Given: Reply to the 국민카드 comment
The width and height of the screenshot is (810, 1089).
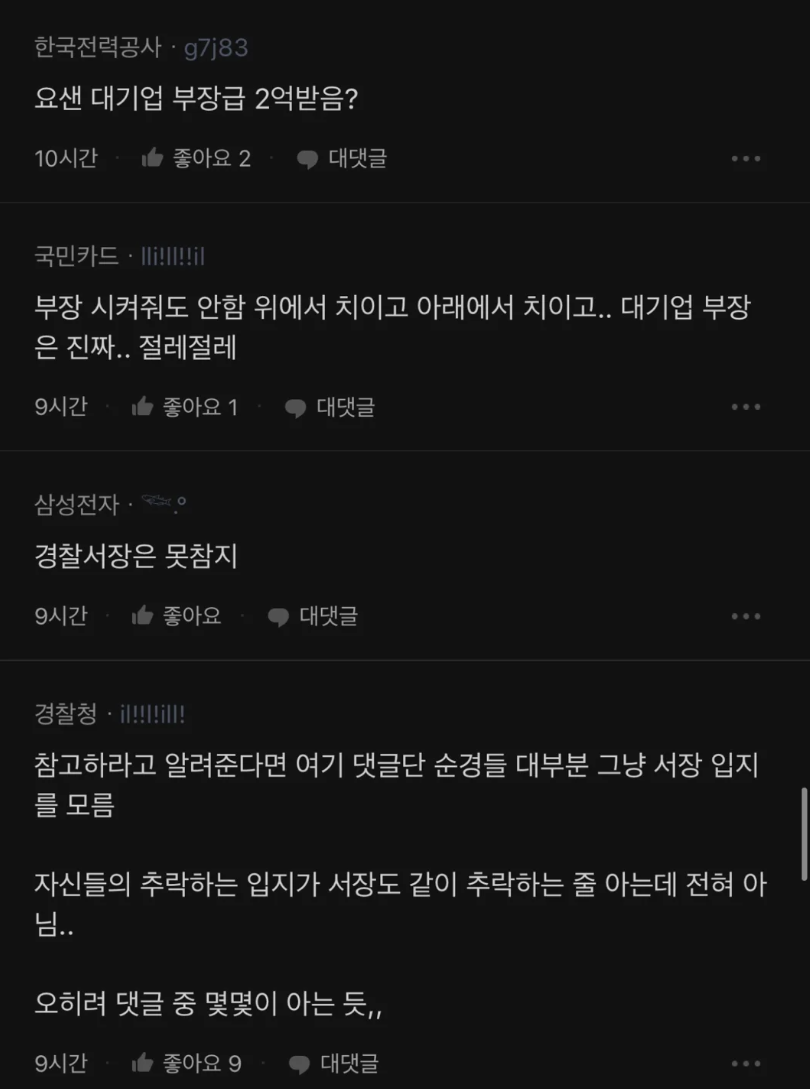Looking at the screenshot, I should tap(330, 407).
